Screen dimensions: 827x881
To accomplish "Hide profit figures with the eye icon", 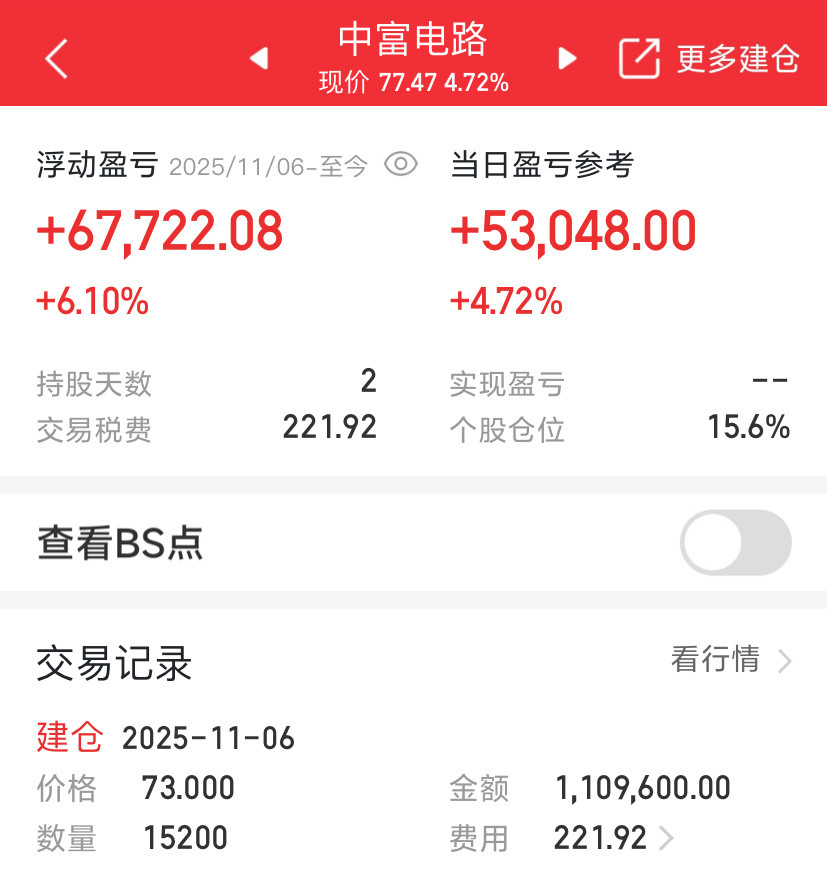I will [400, 165].
